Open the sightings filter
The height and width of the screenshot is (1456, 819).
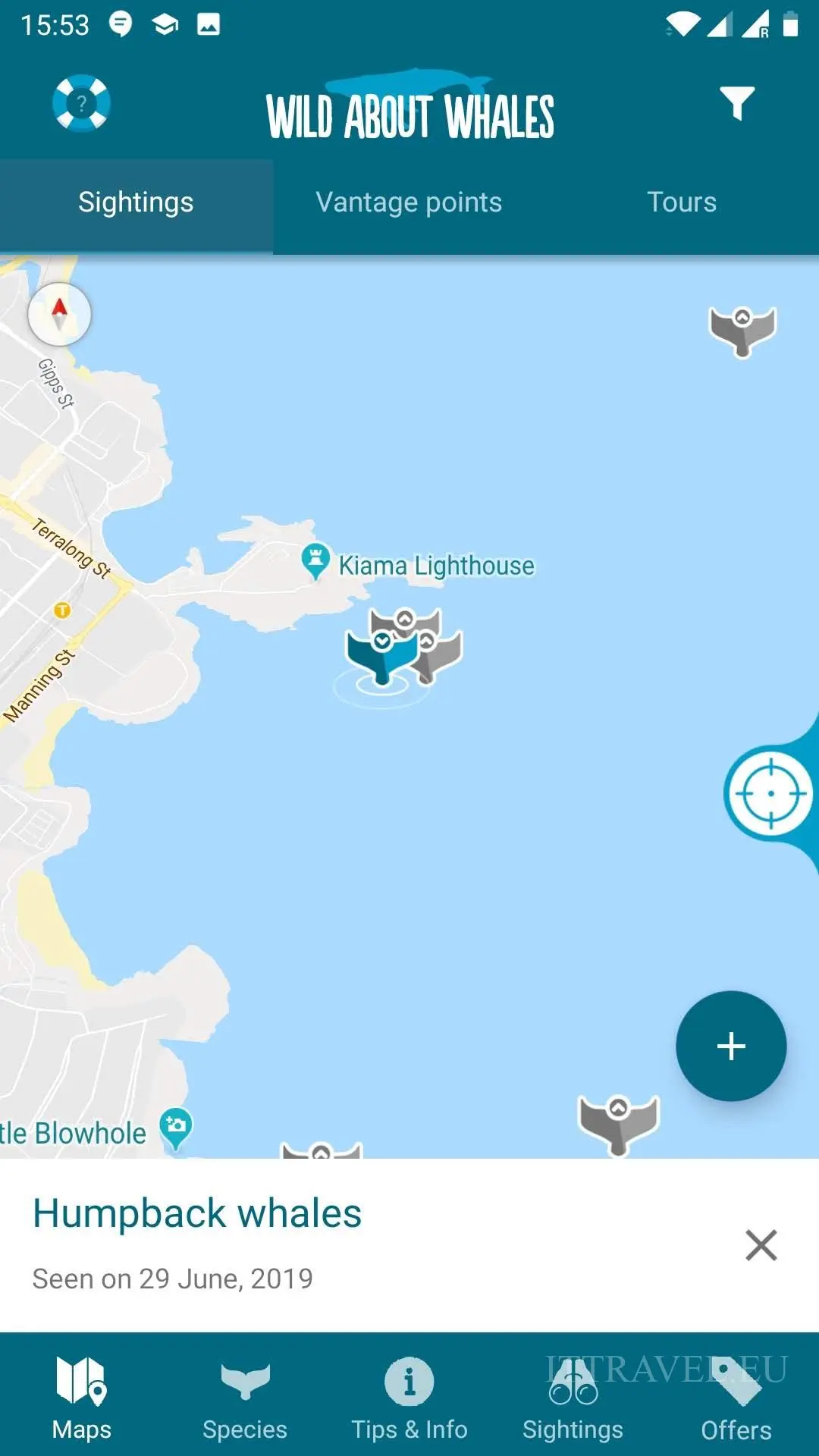click(x=736, y=103)
